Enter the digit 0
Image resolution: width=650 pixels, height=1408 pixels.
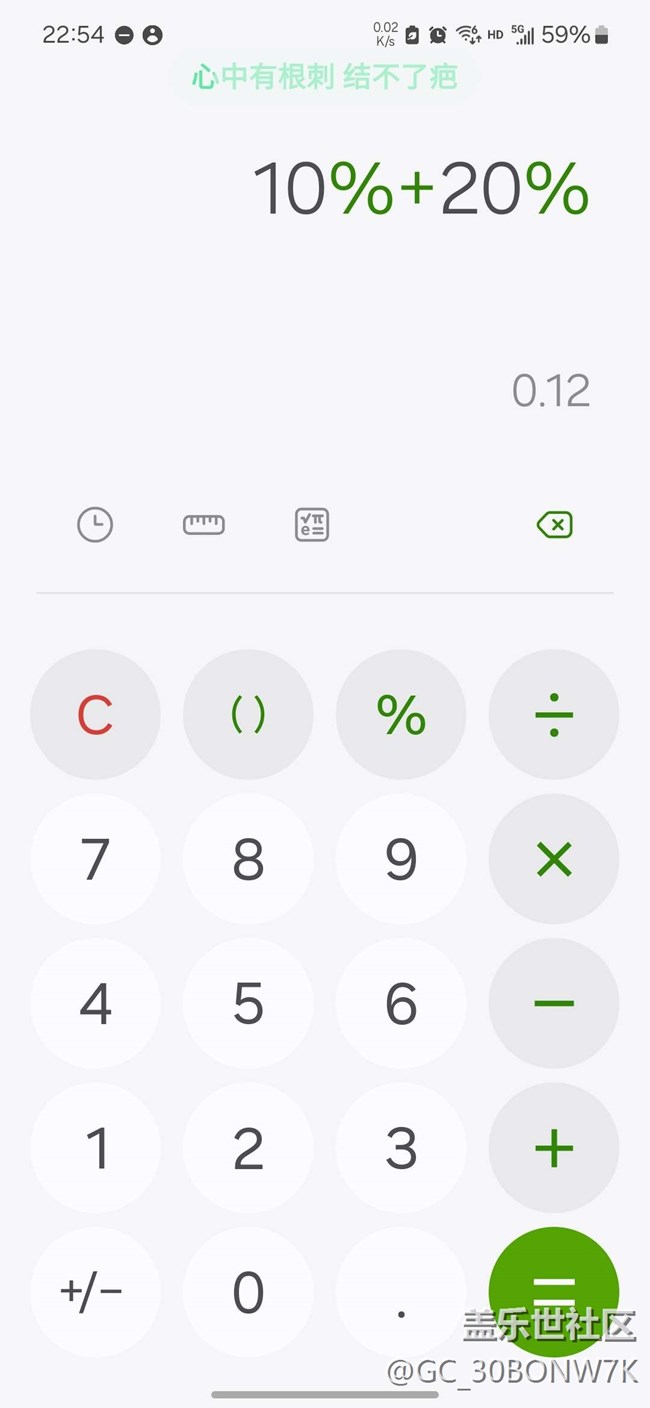coord(248,1292)
